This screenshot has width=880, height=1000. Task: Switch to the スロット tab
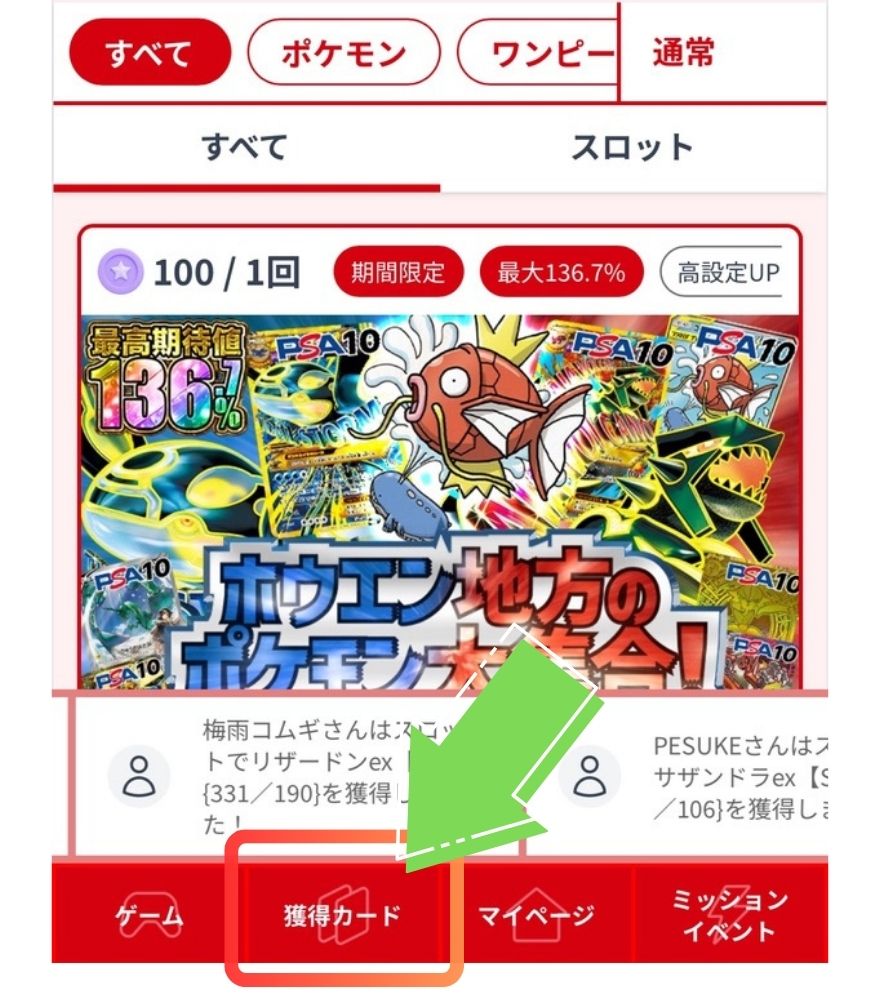click(630, 145)
